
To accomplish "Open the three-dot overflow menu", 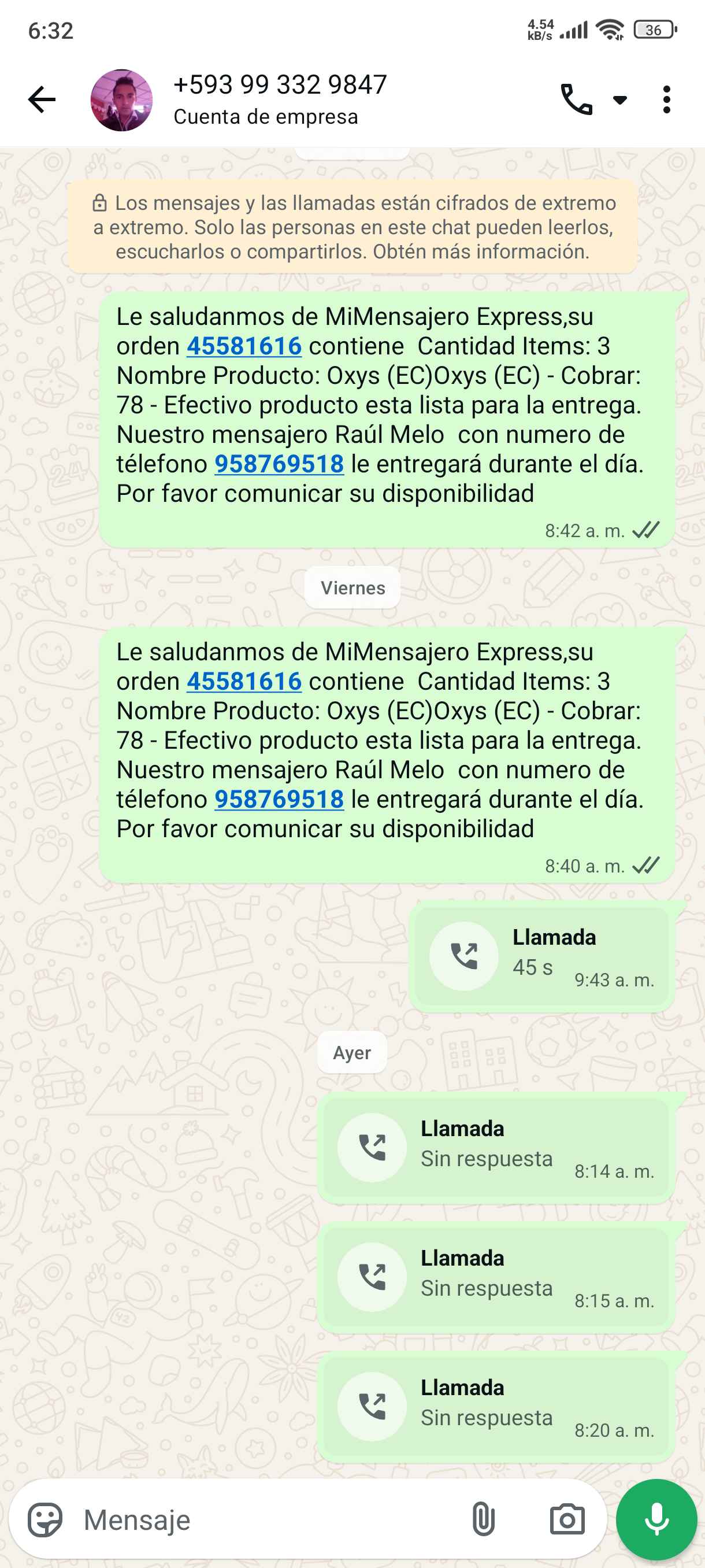I will point(667,99).
